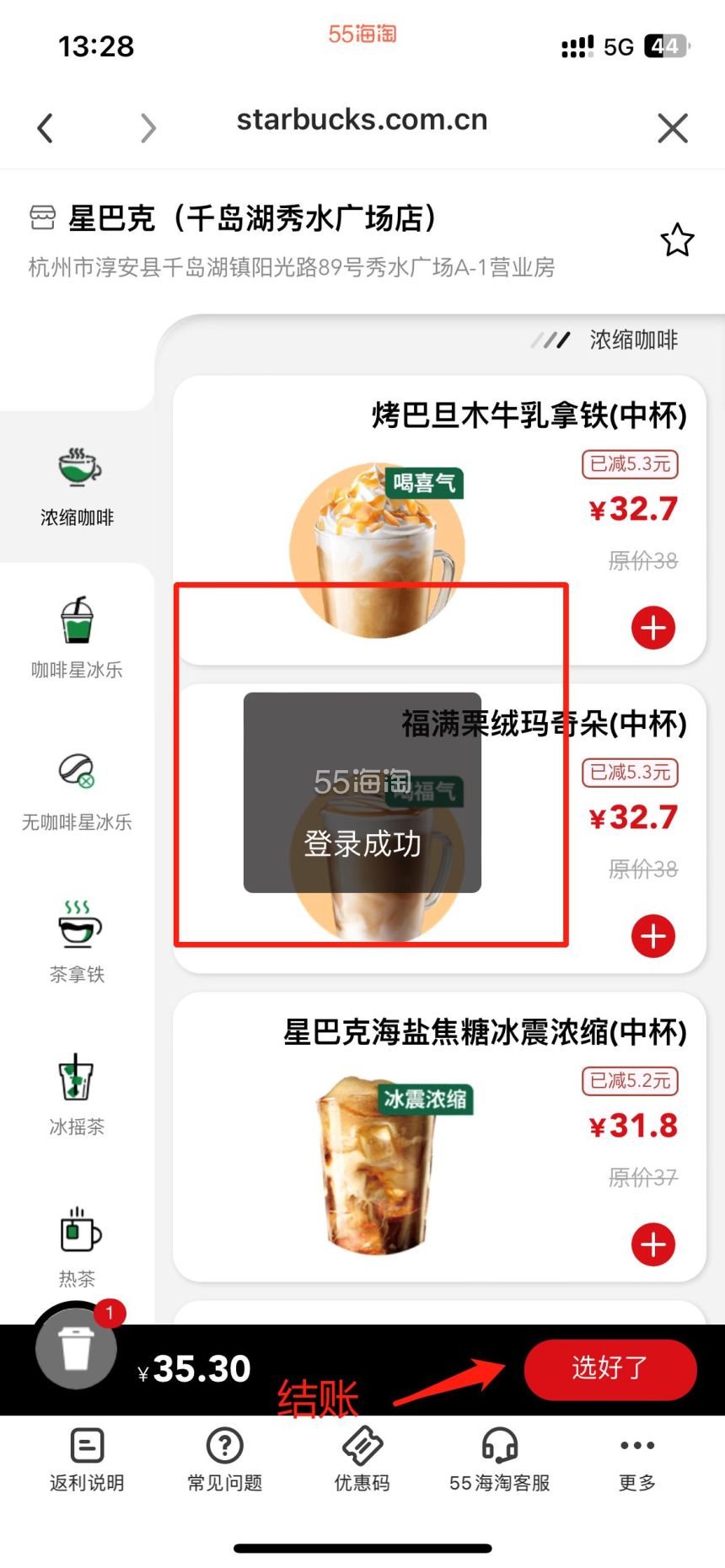Add 福满栗绒玛奇朵 to the cart

coord(653,936)
